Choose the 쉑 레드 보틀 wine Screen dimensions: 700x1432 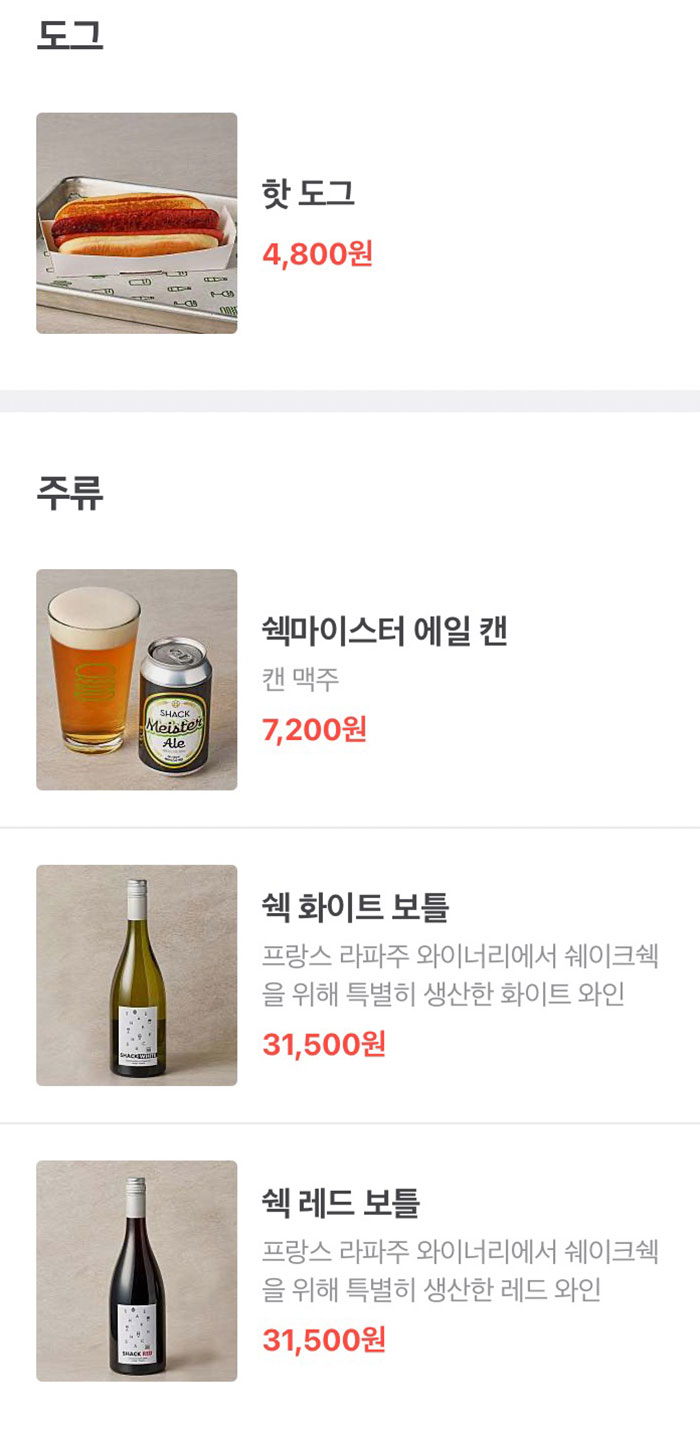(x=340, y=1202)
